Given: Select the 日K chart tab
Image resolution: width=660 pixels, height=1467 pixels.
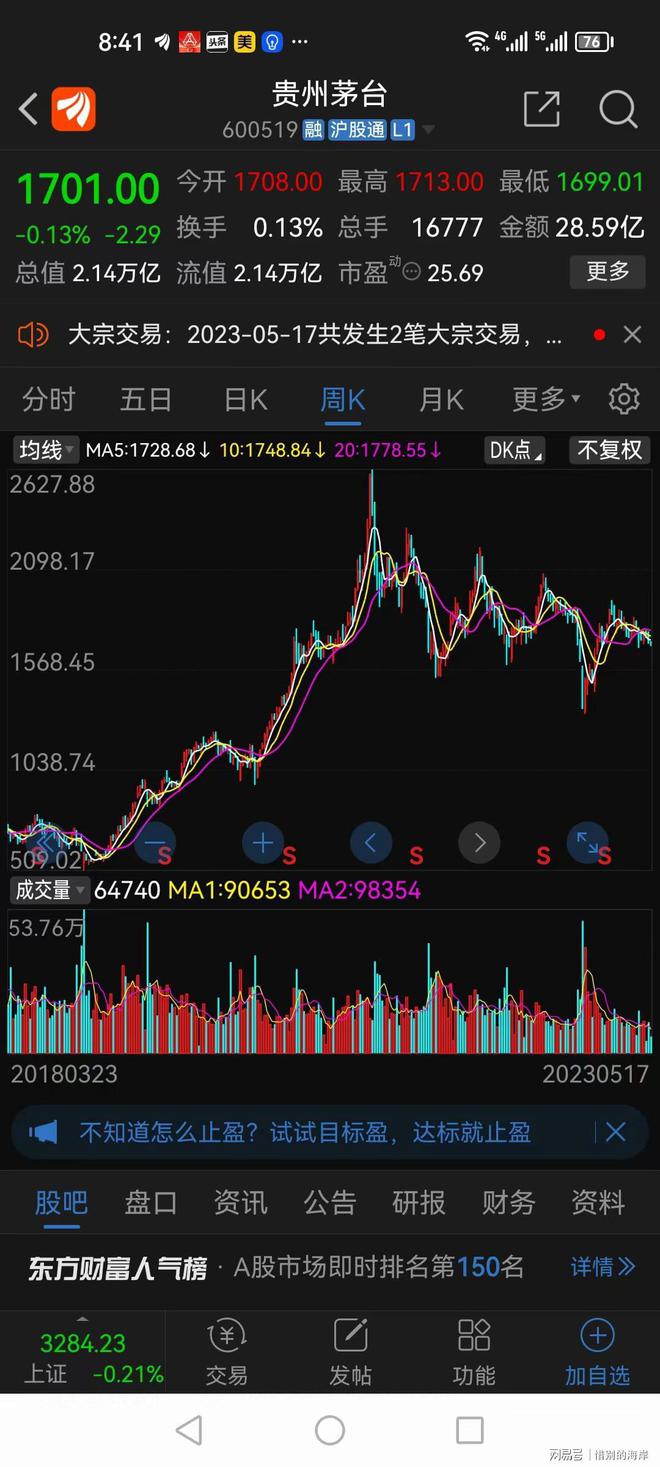Looking at the screenshot, I should [246, 400].
